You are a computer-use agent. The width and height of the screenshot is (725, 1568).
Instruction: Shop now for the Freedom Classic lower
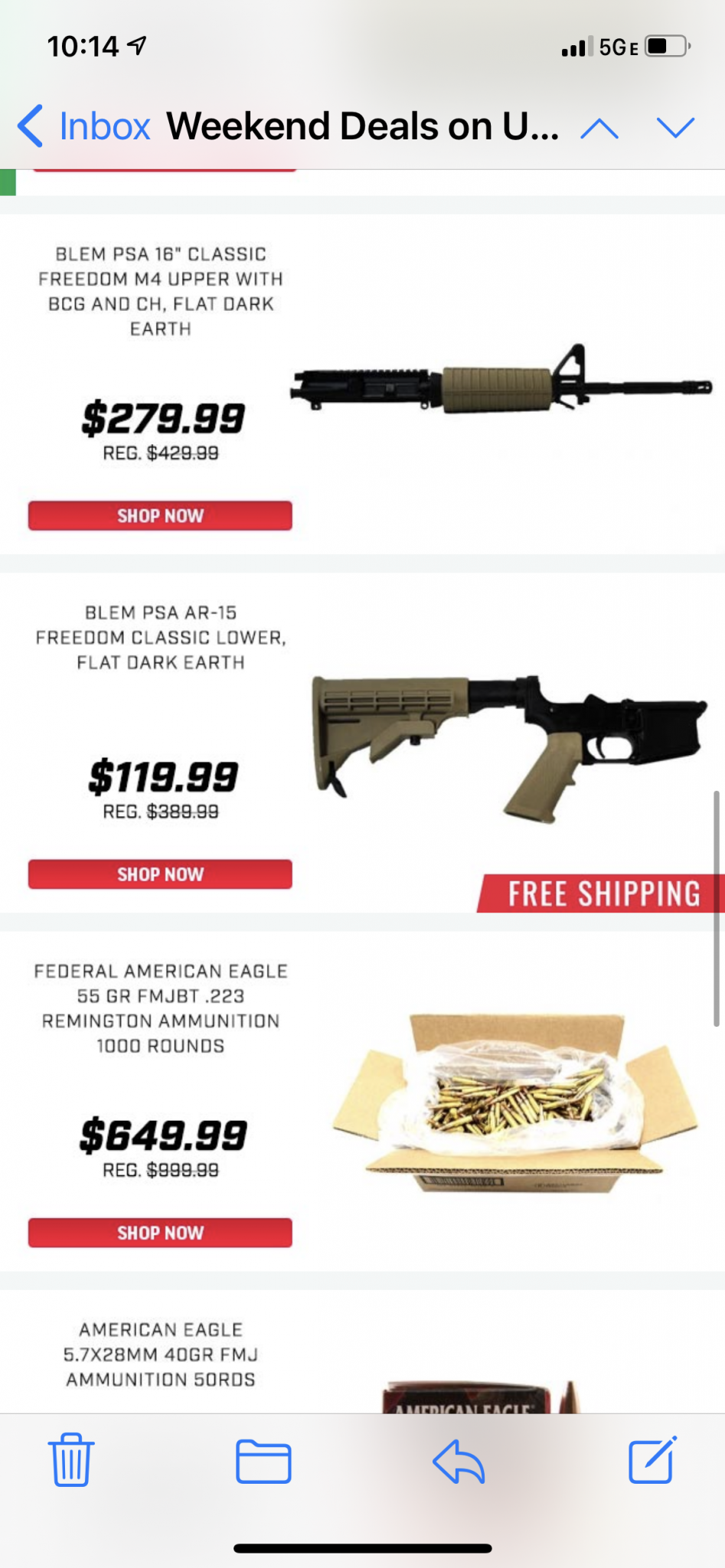[160, 874]
